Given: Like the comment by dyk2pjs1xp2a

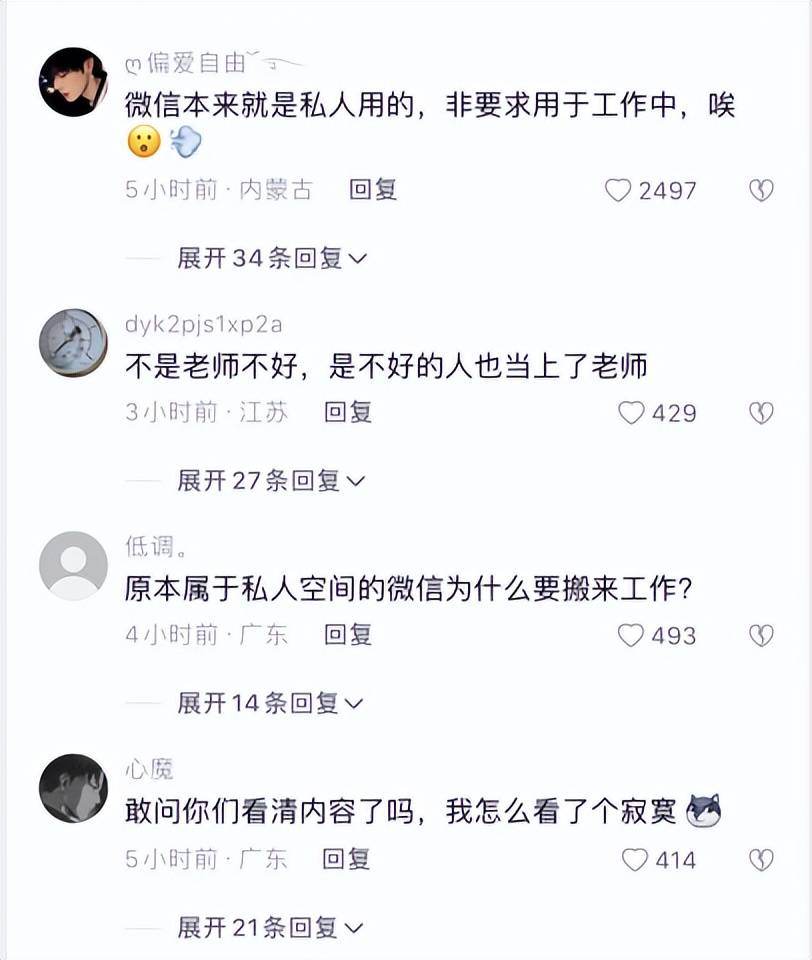Looking at the screenshot, I should point(631,412).
